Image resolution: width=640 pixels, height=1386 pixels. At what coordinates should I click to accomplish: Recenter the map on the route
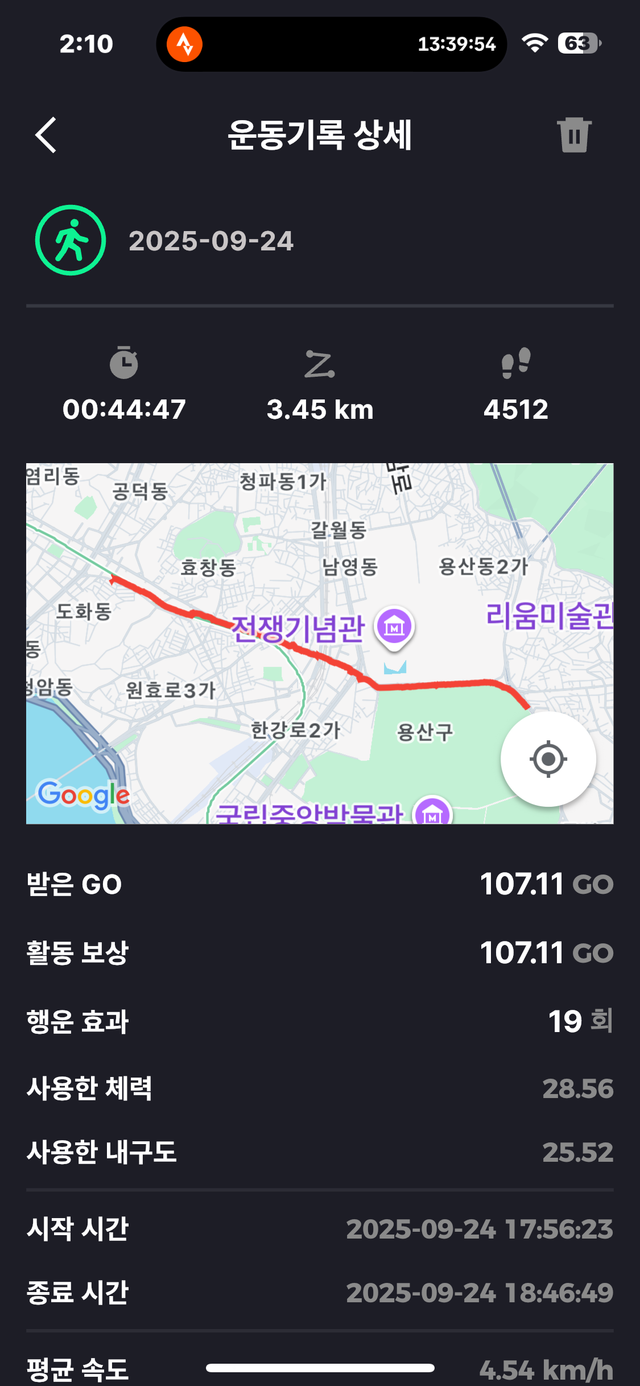click(x=548, y=760)
